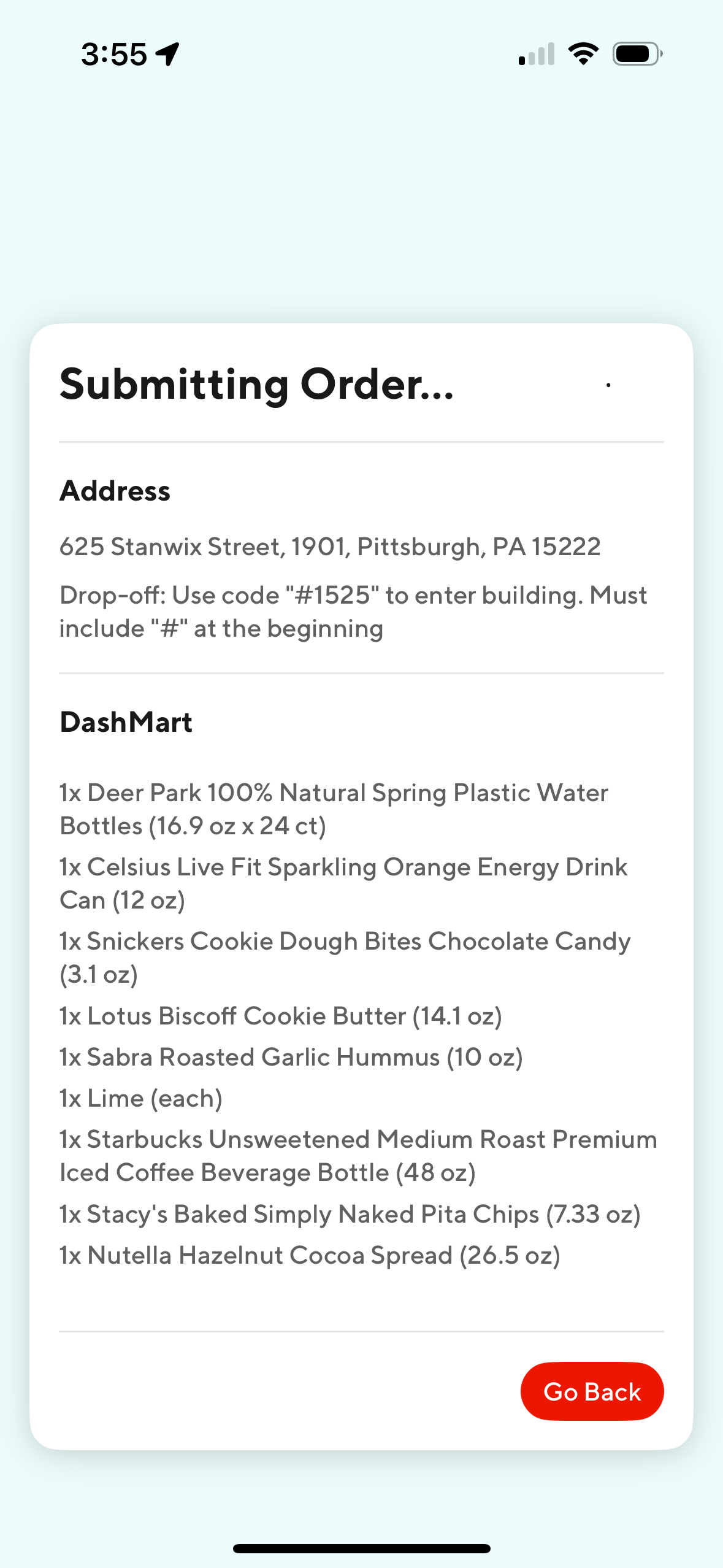Expand the Celsius energy drink item details

coord(343,883)
